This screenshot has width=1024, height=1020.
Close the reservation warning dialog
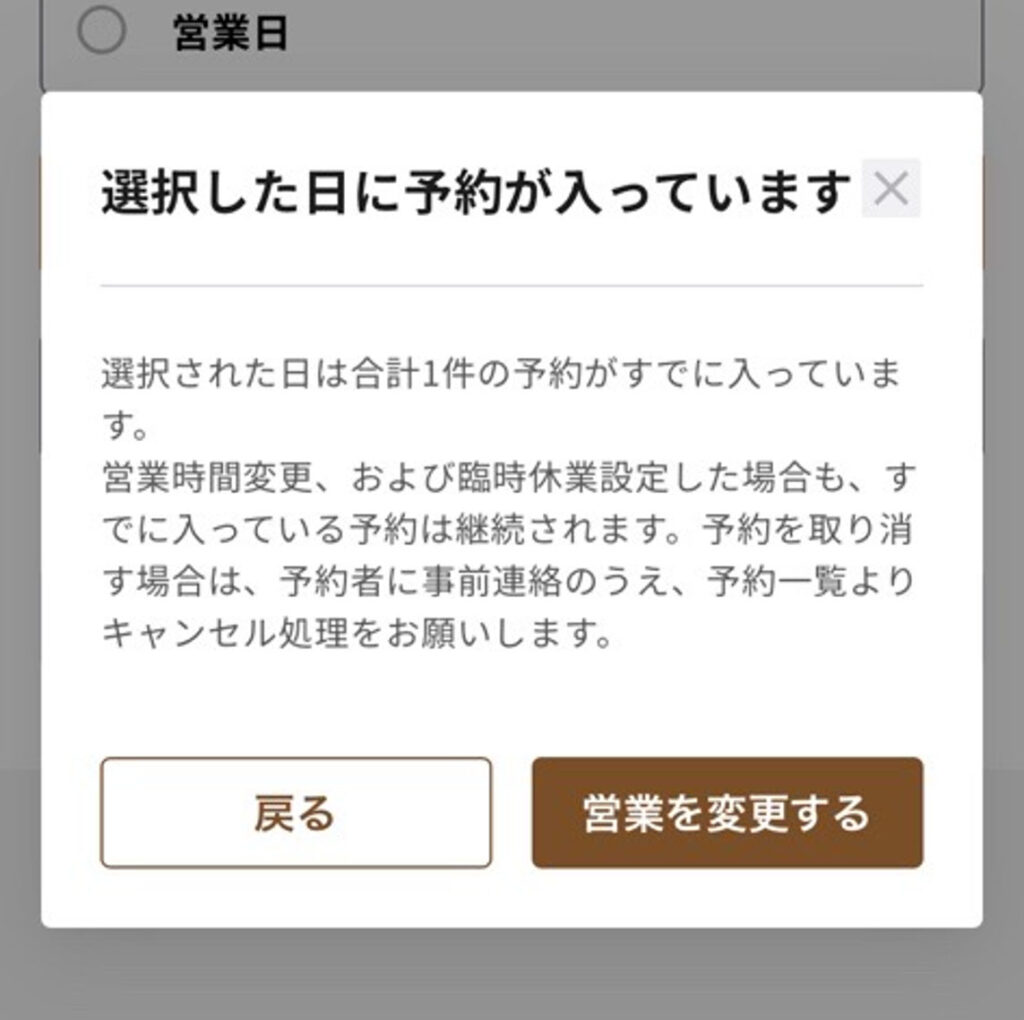coord(890,188)
